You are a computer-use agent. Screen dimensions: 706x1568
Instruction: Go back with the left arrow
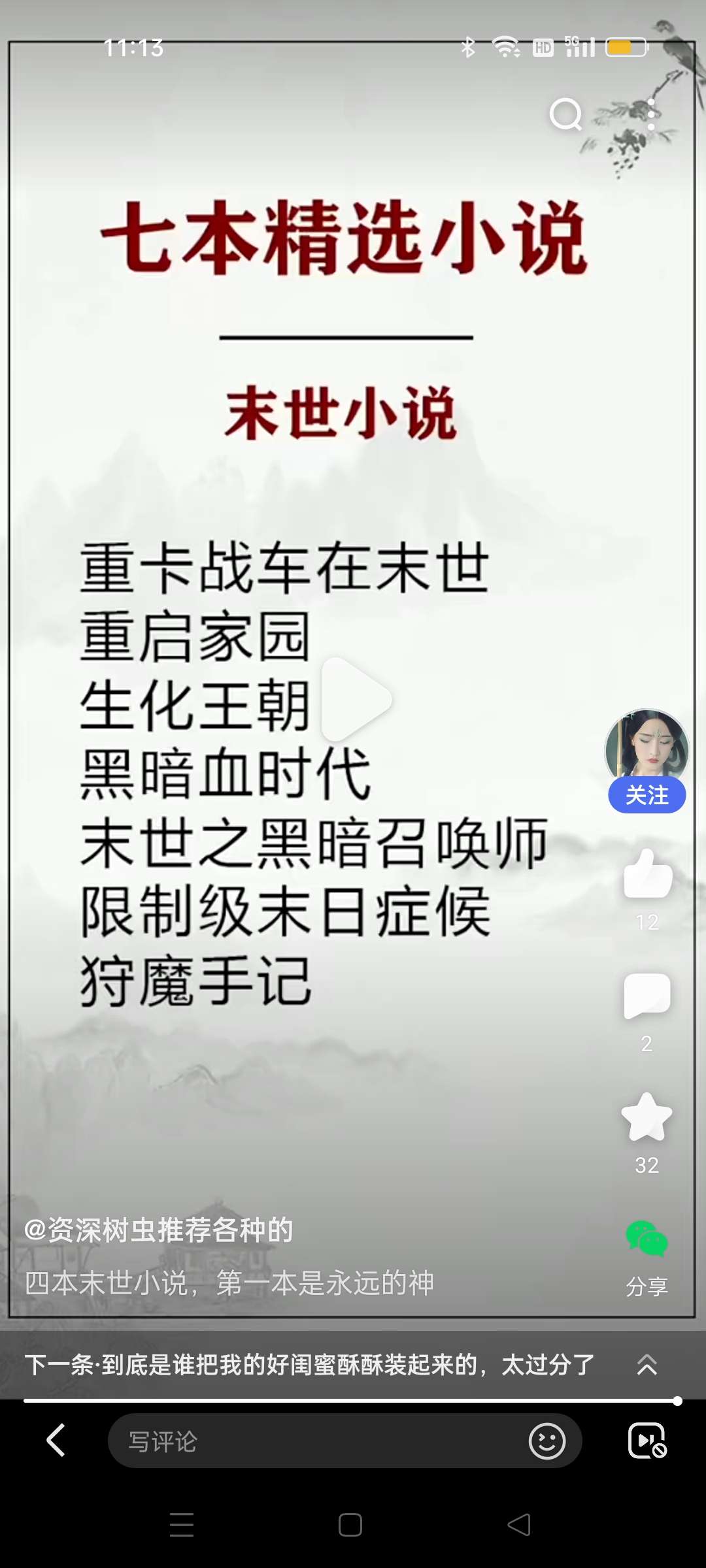(x=56, y=1441)
